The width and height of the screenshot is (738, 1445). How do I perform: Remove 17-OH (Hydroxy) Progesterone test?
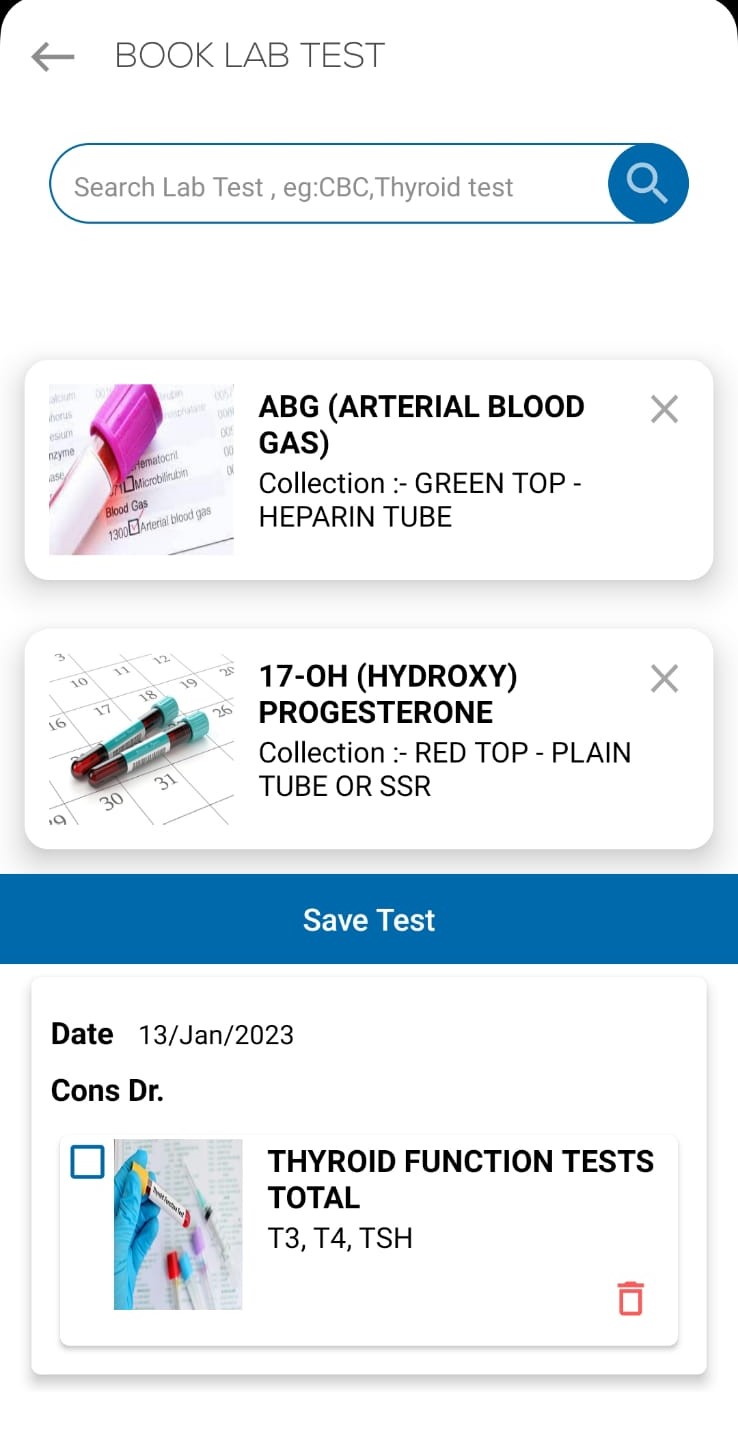point(664,679)
